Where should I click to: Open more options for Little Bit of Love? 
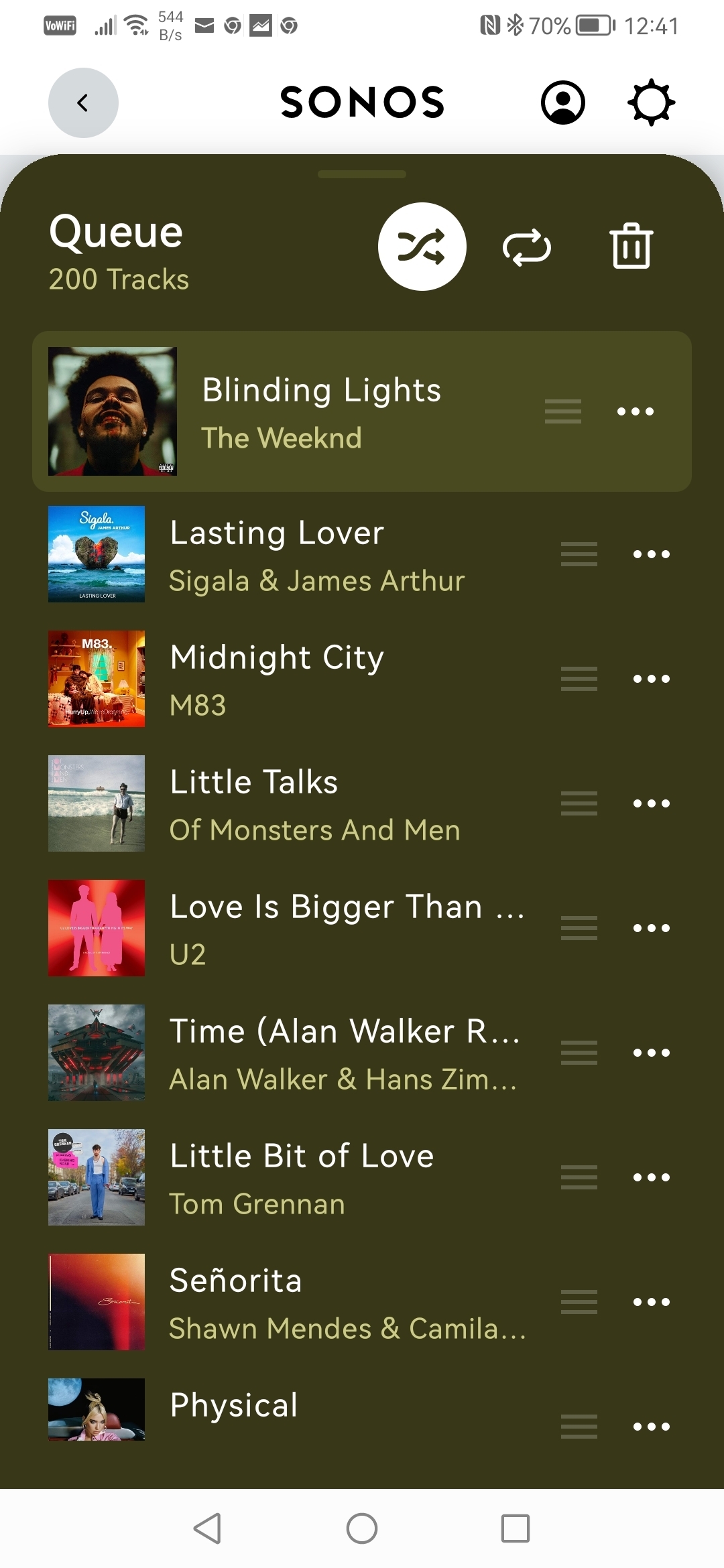(x=651, y=1177)
